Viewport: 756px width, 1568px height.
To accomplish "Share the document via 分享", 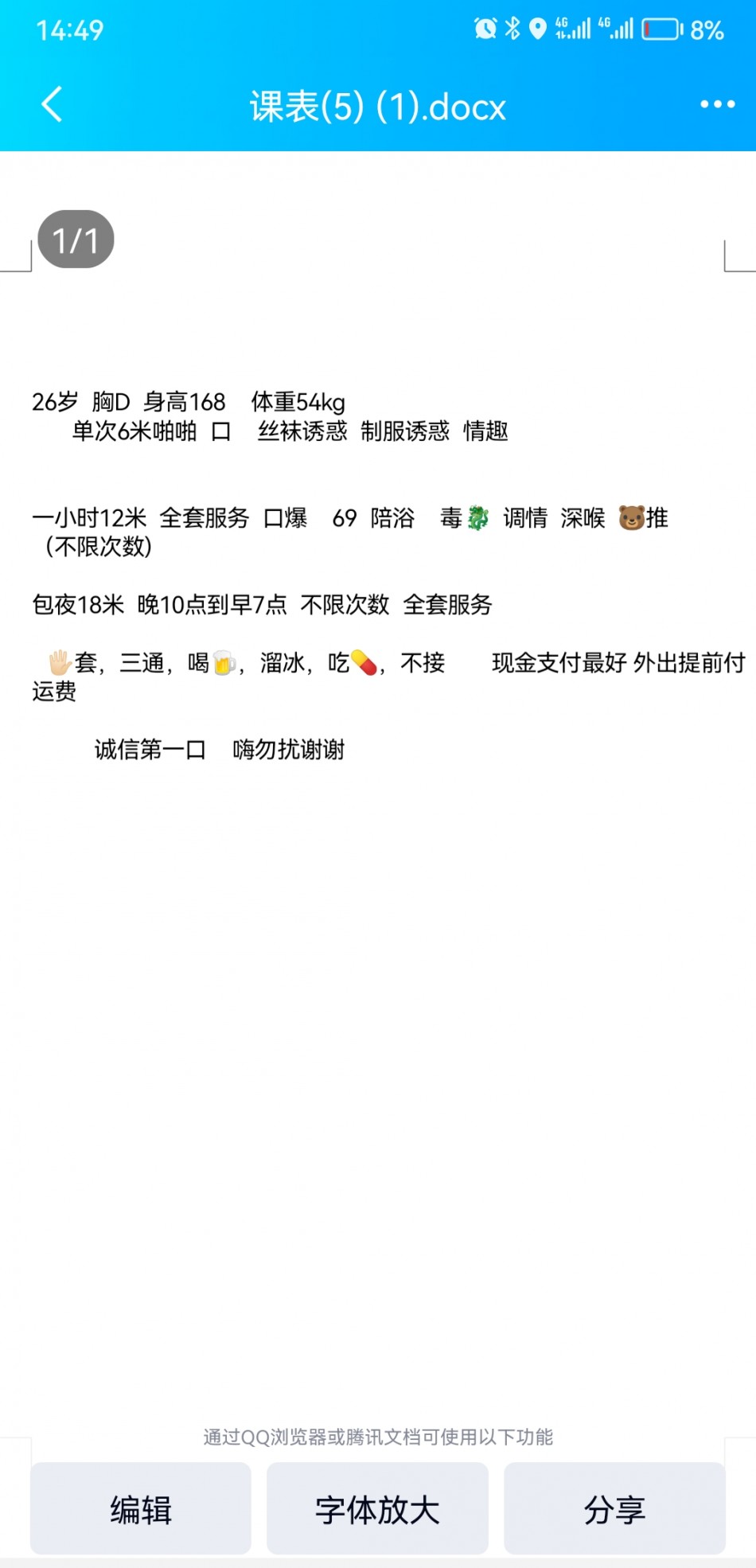I will (x=614, y=1508).
